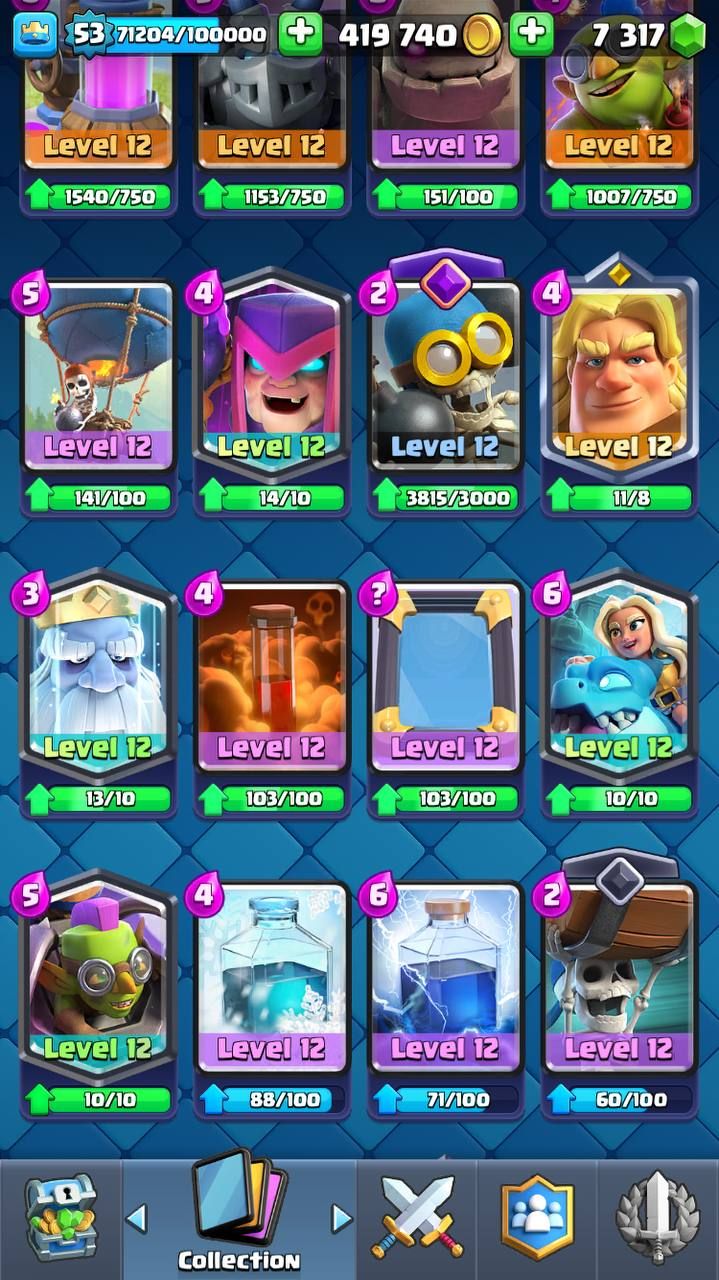Open the Balloon card
The height and width of the screenshot is (1280, 719).
click(x=97, y=375)
